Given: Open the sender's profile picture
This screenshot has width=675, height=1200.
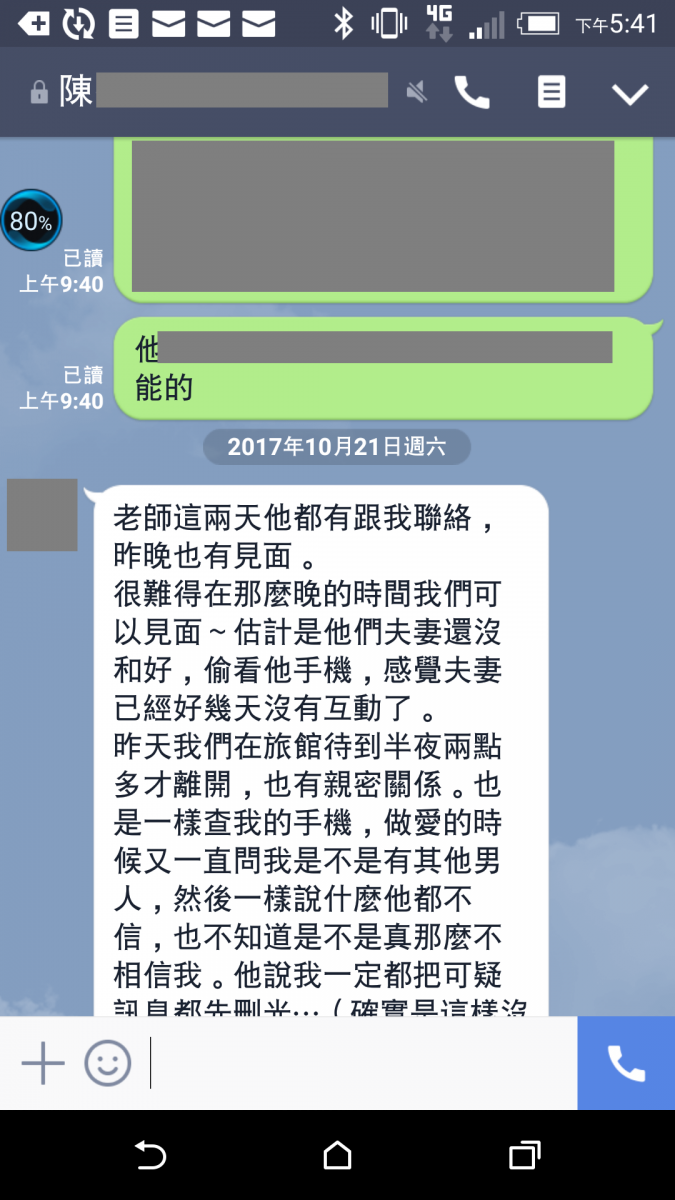Looking at the screenshot, I should (x=42, y=515).
